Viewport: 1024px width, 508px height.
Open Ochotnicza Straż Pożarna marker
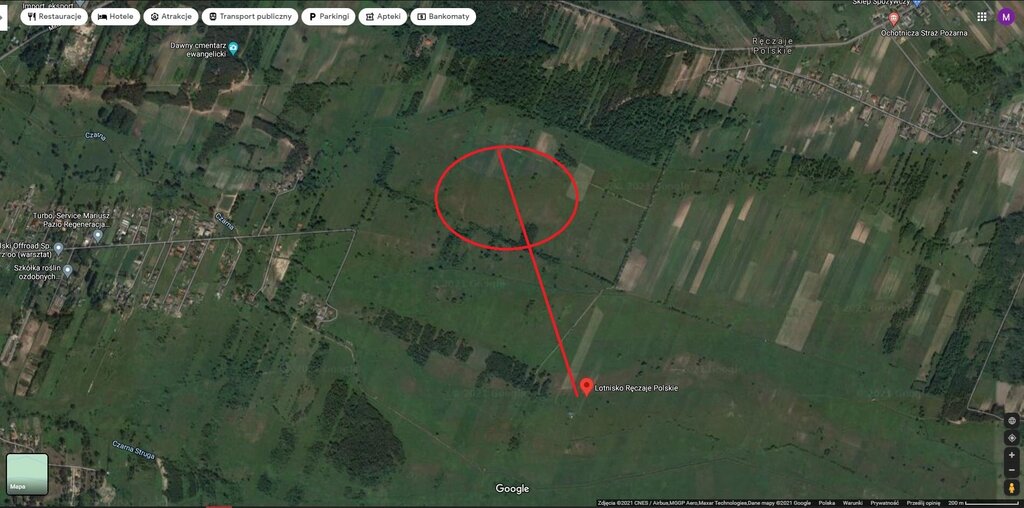pyautogui.click(x=893, y=18)
